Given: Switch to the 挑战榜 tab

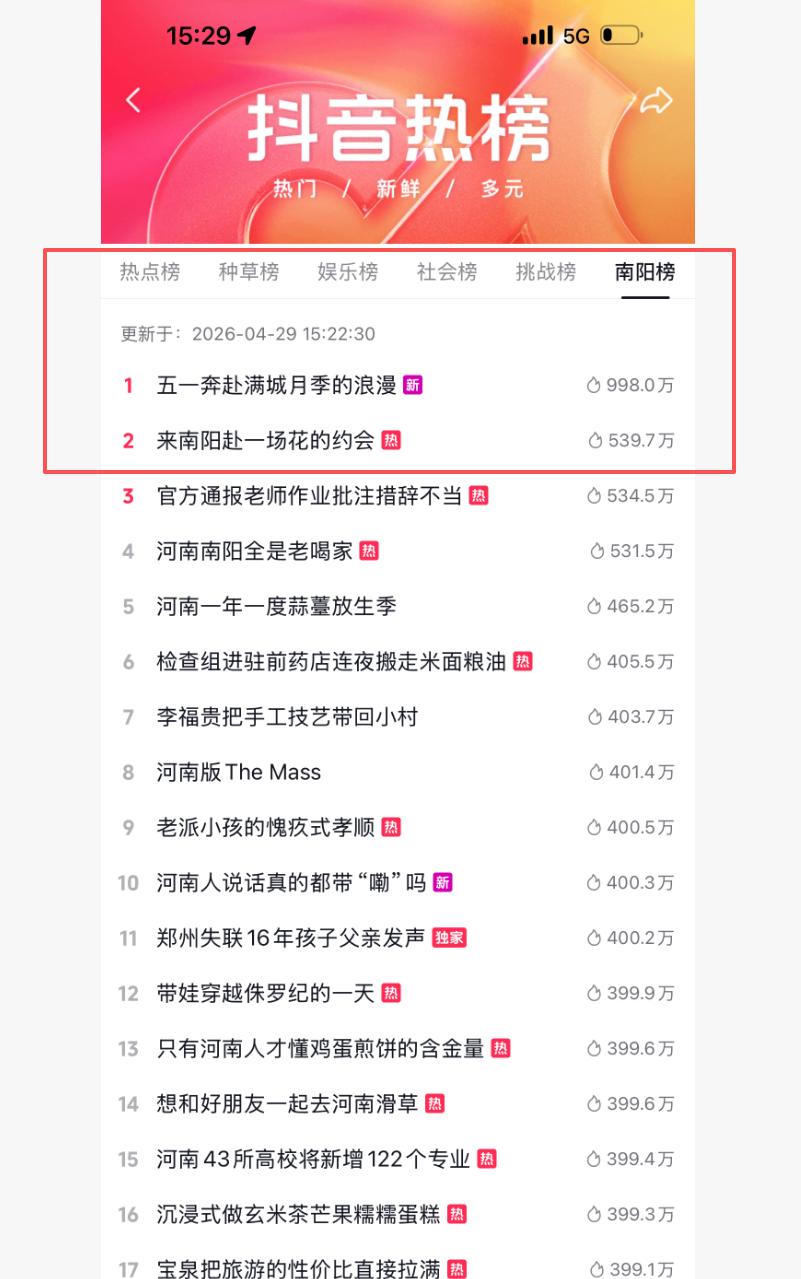Looking at the screenshot, I should tap(546, 272).
